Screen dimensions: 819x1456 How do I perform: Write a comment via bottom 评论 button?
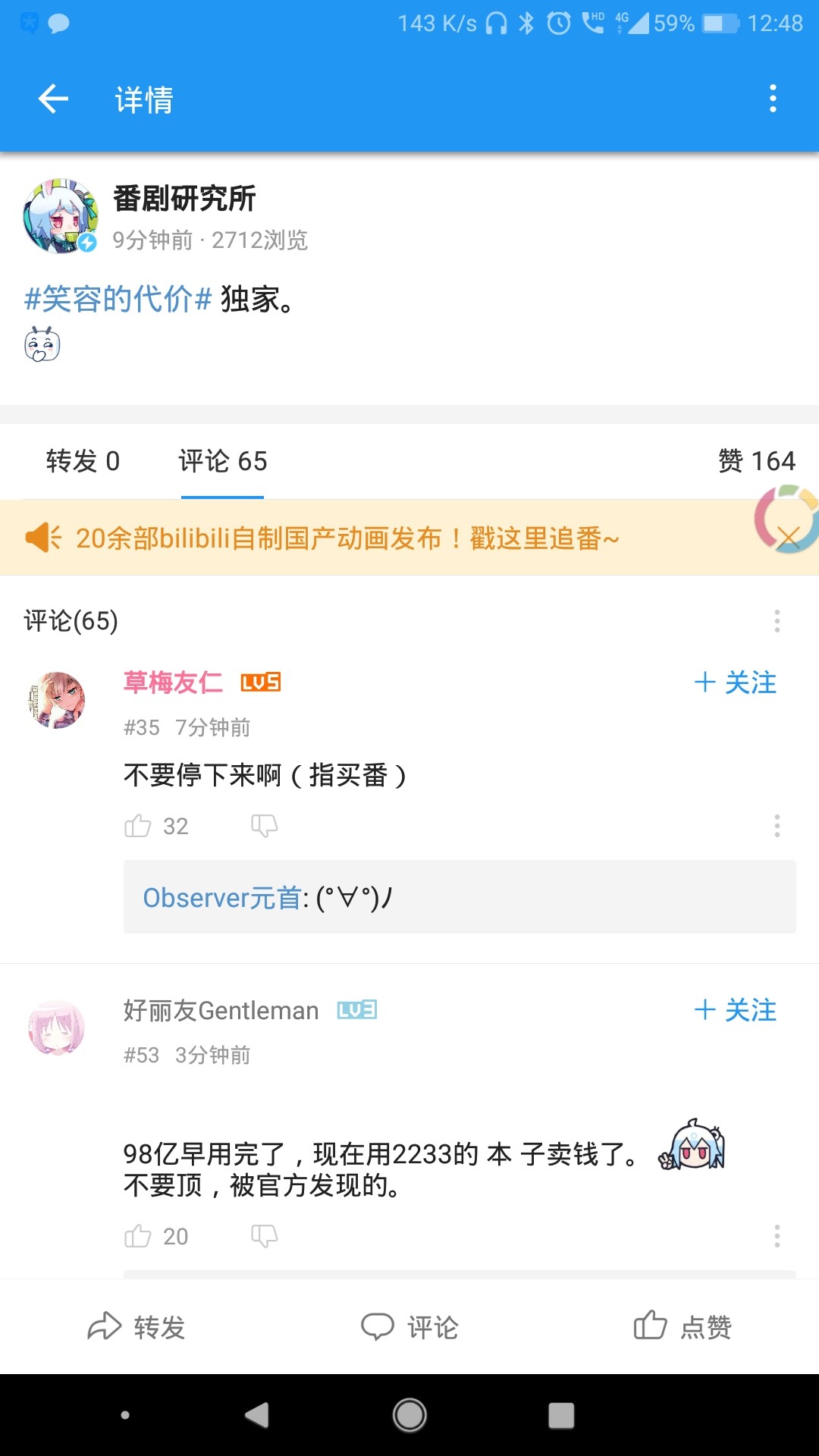[x=409, y=1327]
